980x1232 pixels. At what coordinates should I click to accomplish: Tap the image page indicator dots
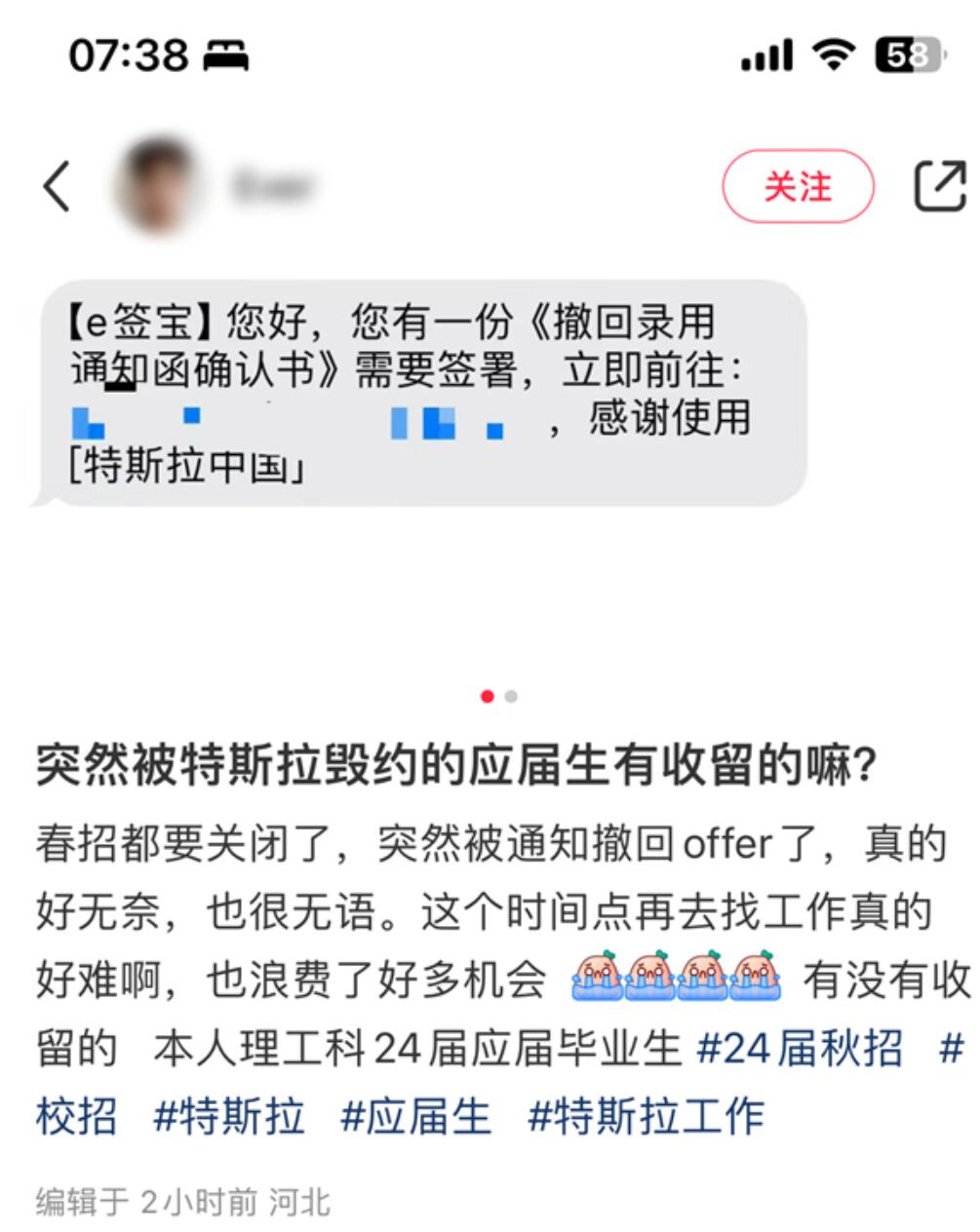pos(498,696)
